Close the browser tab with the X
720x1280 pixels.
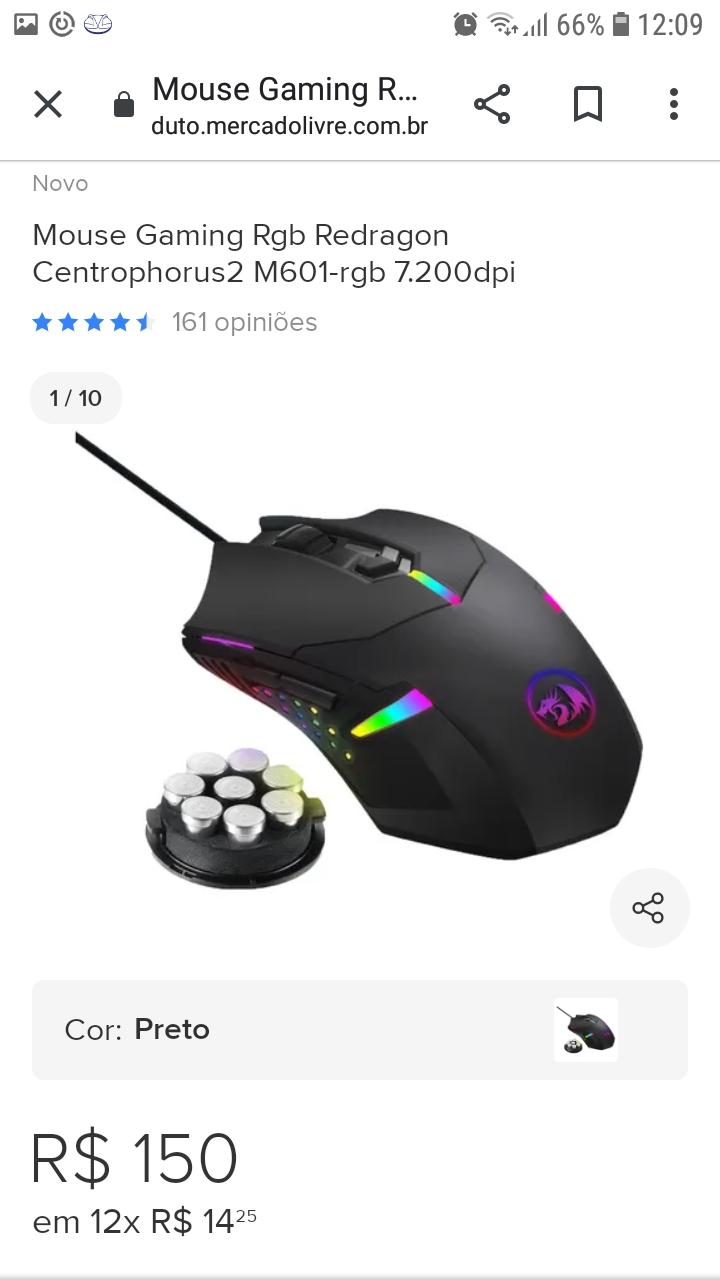pyautogui.click(x=48, y=104)
